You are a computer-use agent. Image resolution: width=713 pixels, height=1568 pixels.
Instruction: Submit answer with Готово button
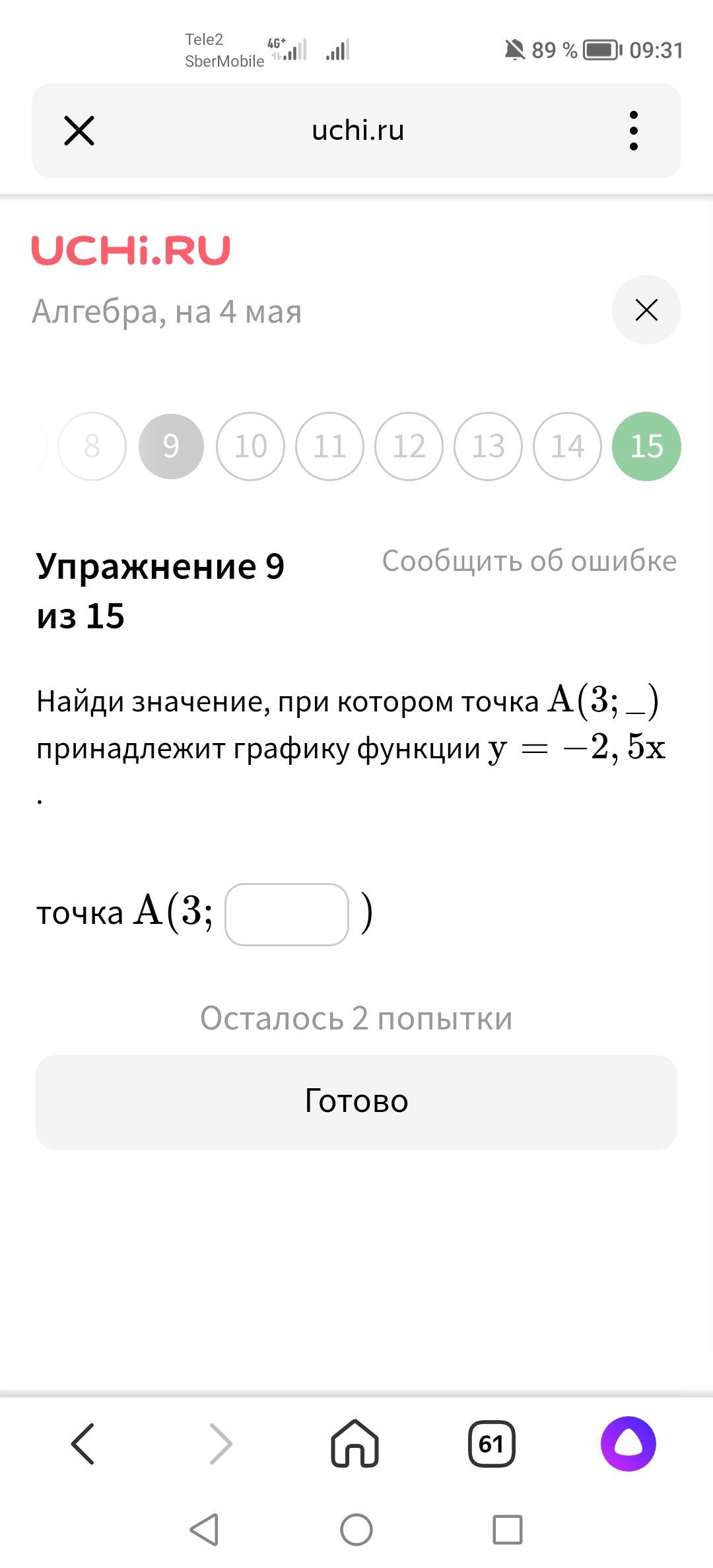click(356, 1102)
